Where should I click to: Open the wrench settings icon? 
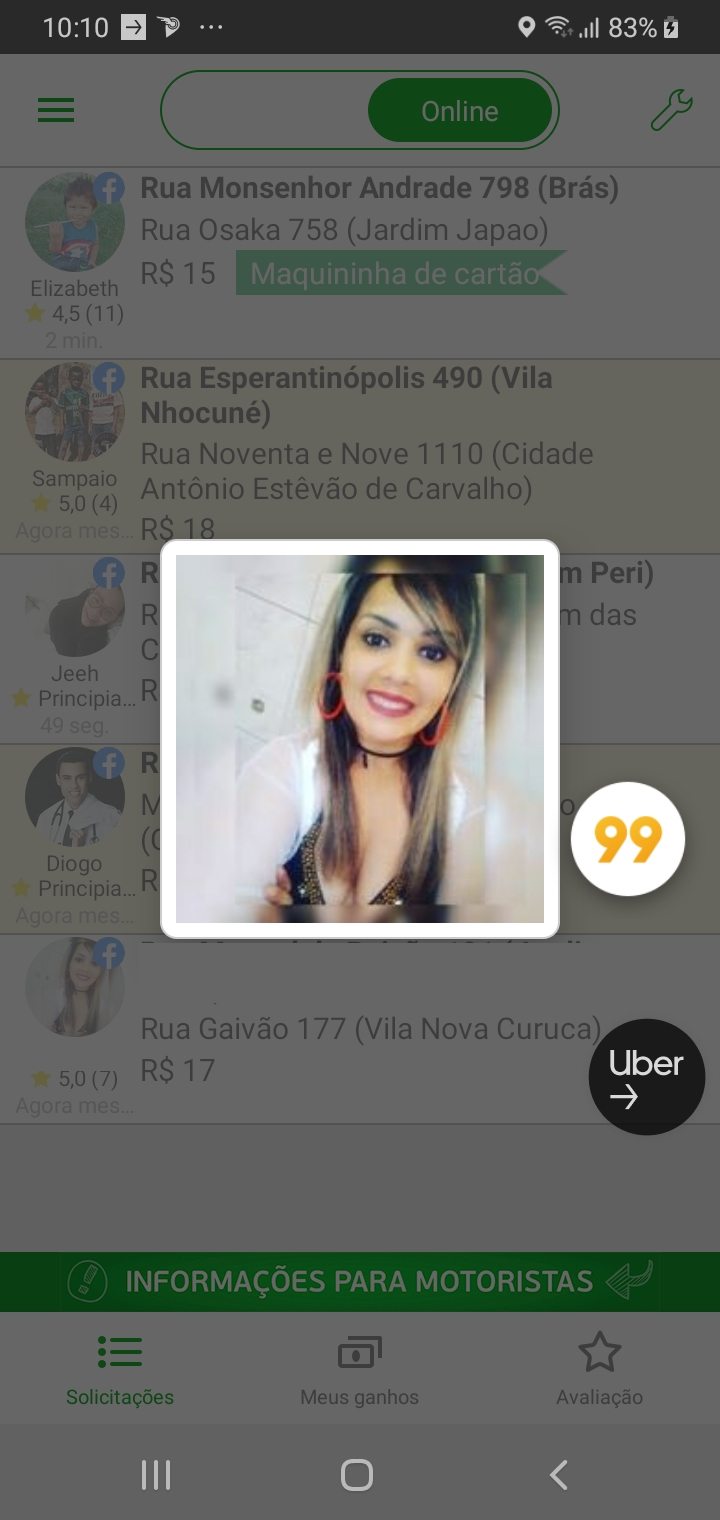671,110
